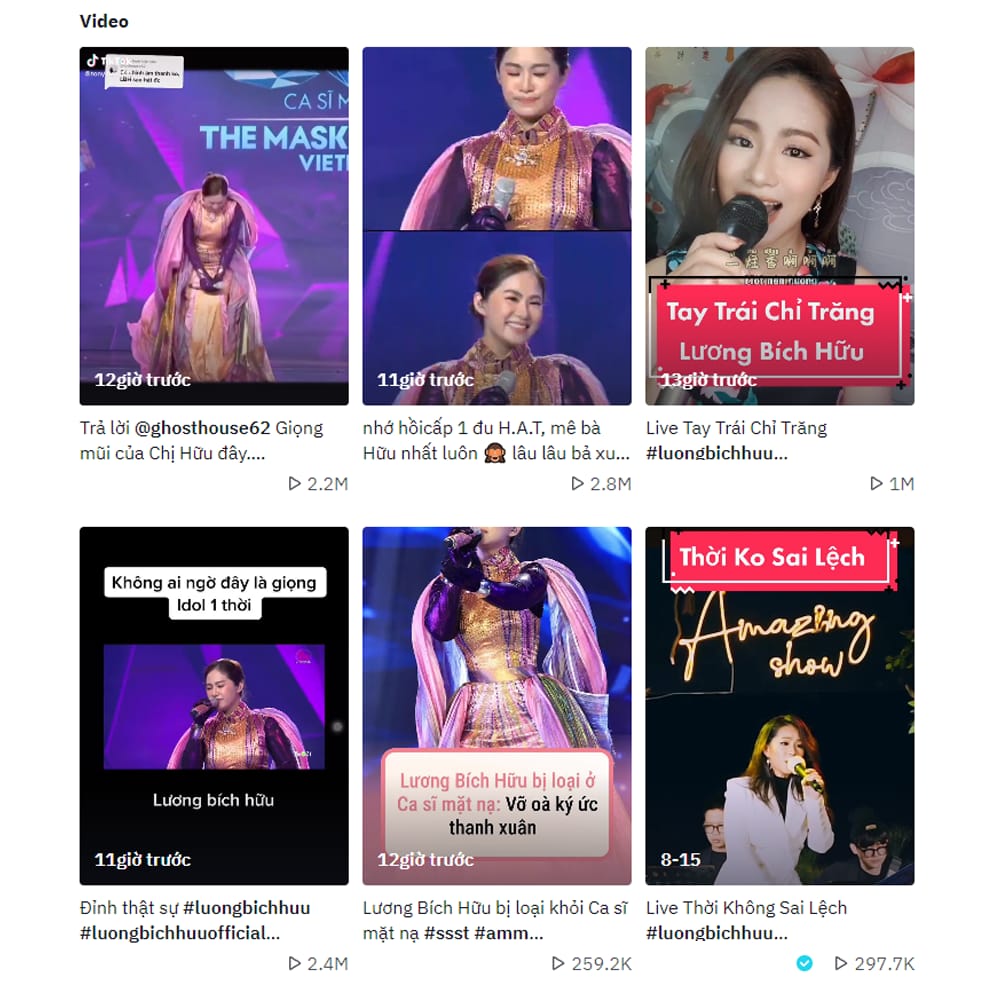The height and width of the screenshot is (1000, 1000).
Task: Watch the 'Không ai ngờ đây là giọng' video
Action: pos(214,706)
